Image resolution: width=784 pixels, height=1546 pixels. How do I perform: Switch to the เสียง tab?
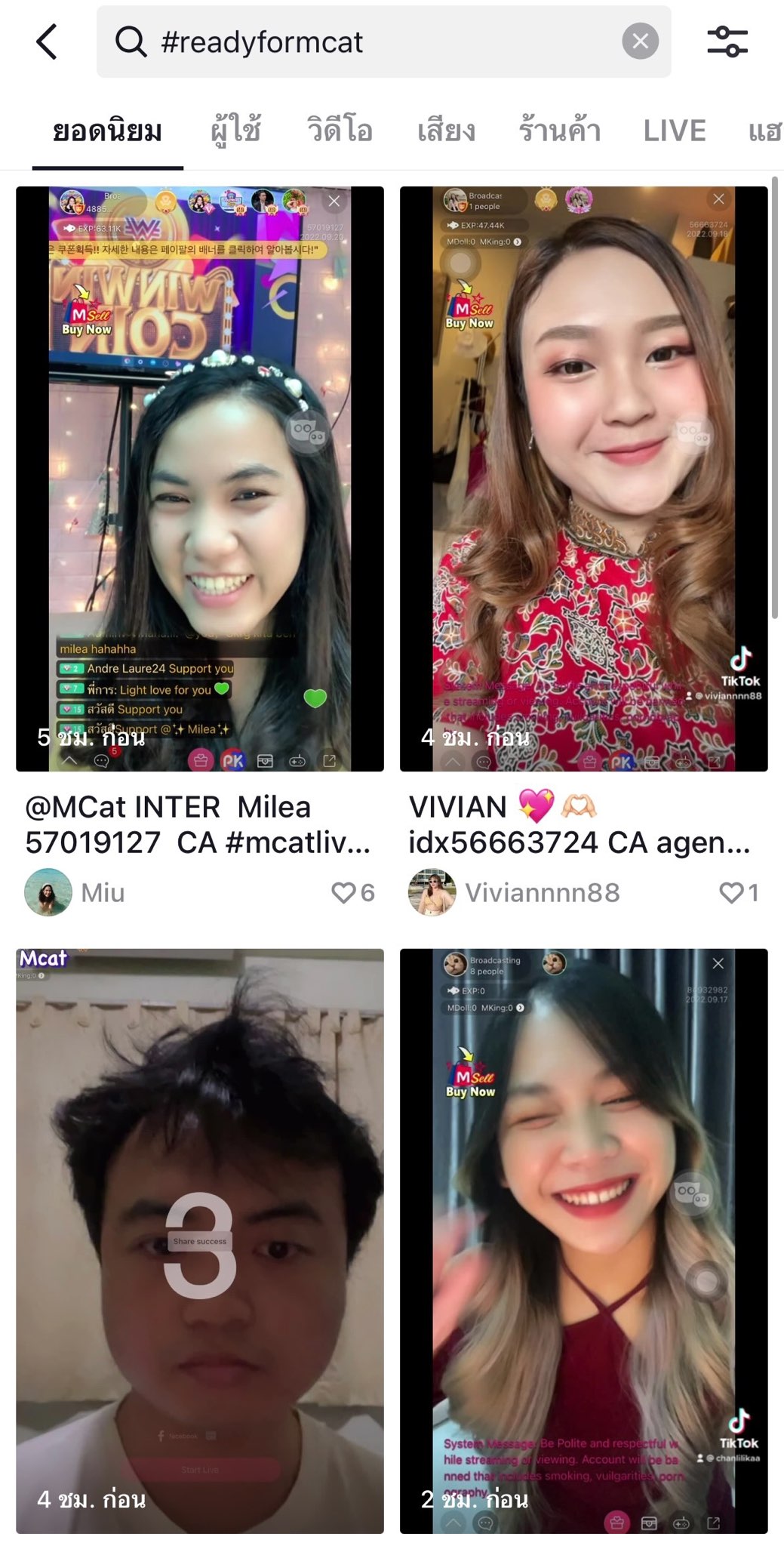(446, 131)
